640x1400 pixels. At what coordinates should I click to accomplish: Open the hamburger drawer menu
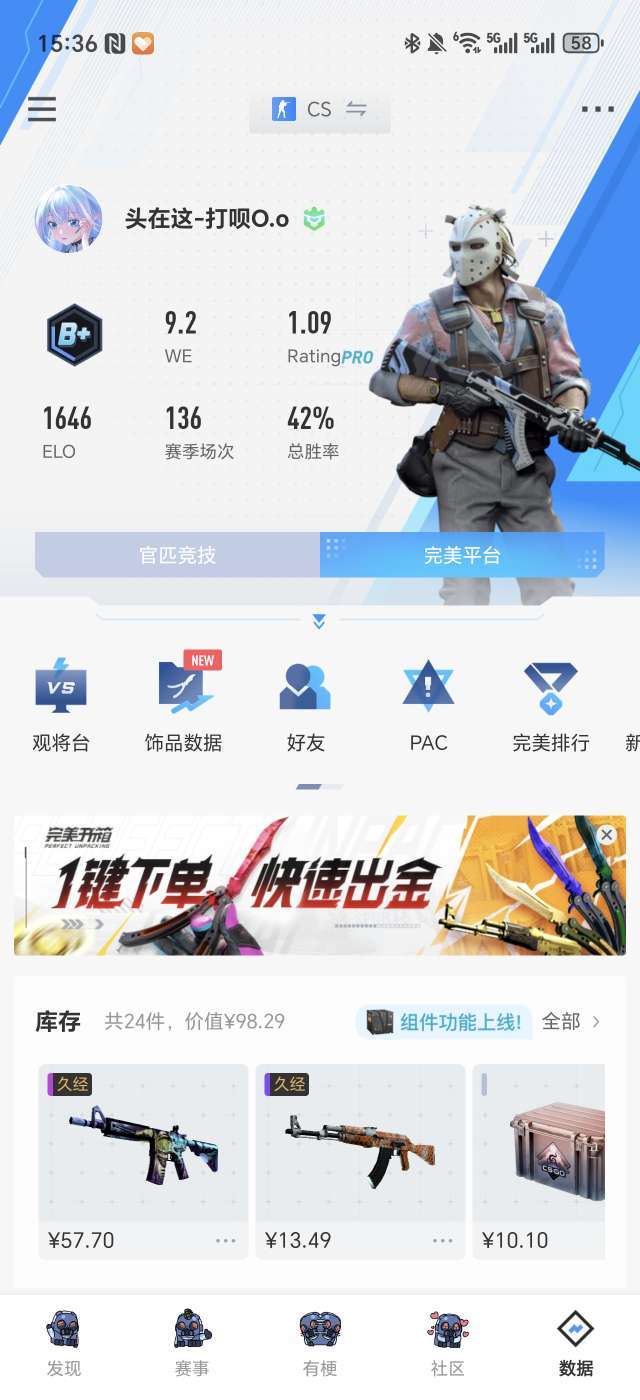[x=42, y=109]
